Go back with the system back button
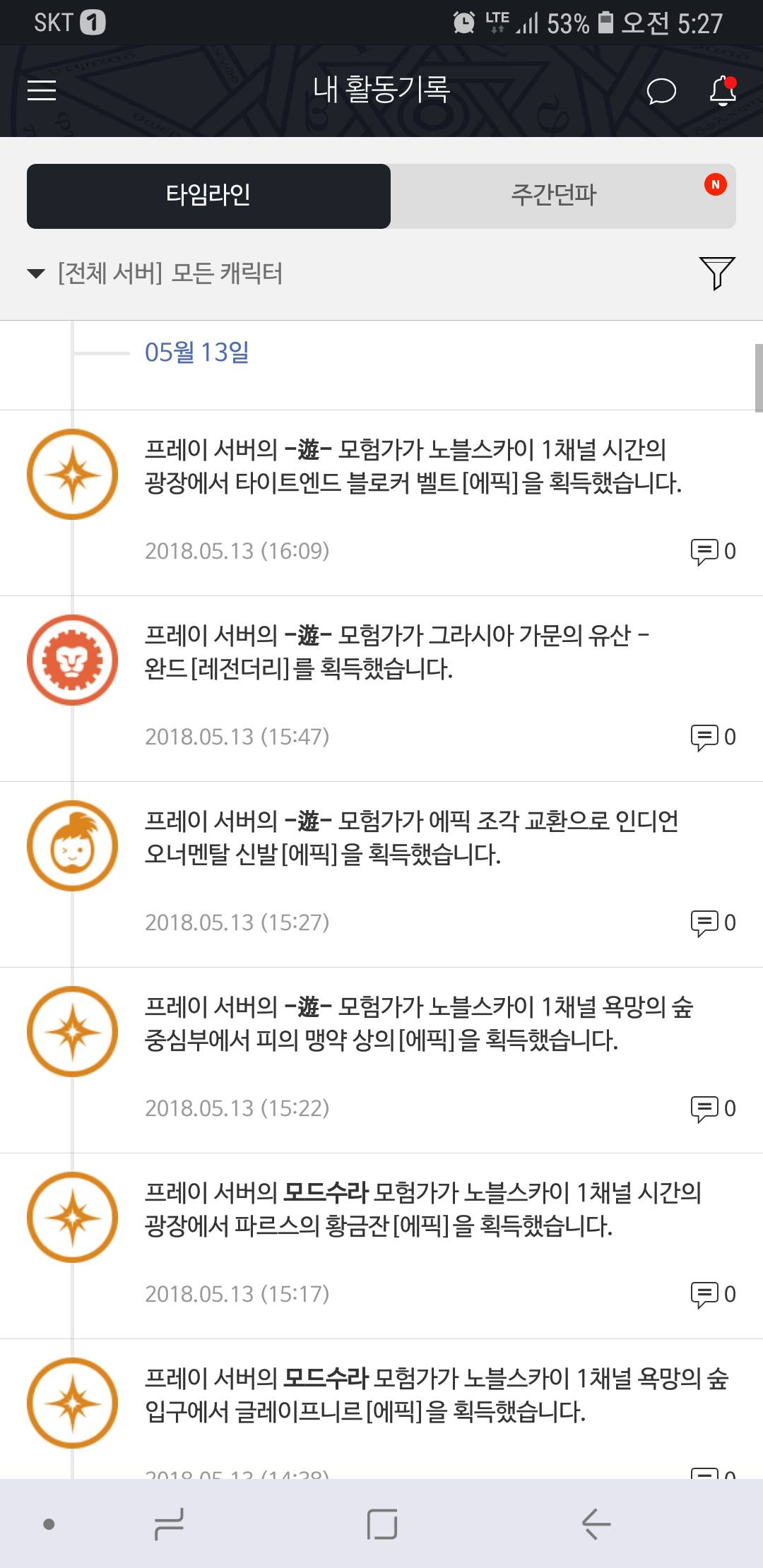This screenshot has height=1568, width=763. click(596, 1524)
